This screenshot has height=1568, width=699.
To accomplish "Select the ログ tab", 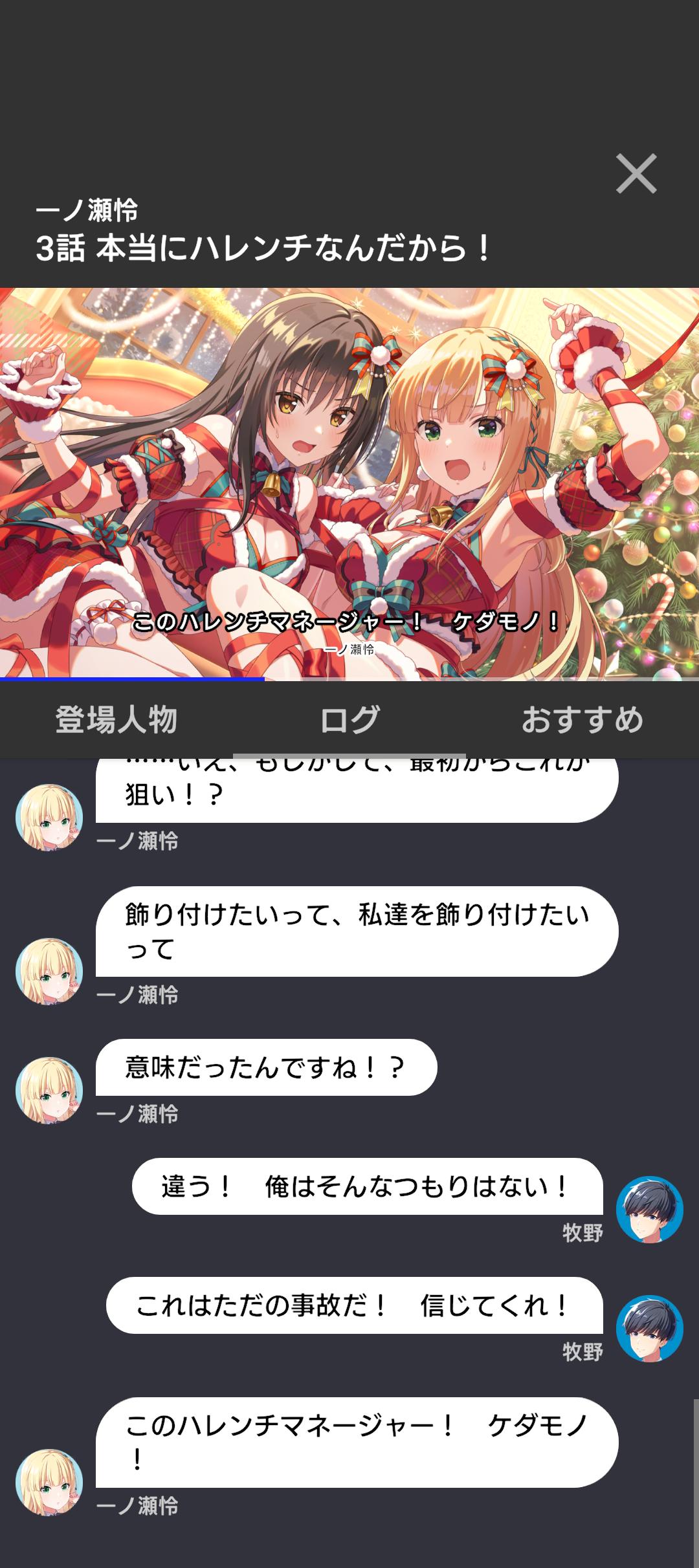I will point(349,720).
